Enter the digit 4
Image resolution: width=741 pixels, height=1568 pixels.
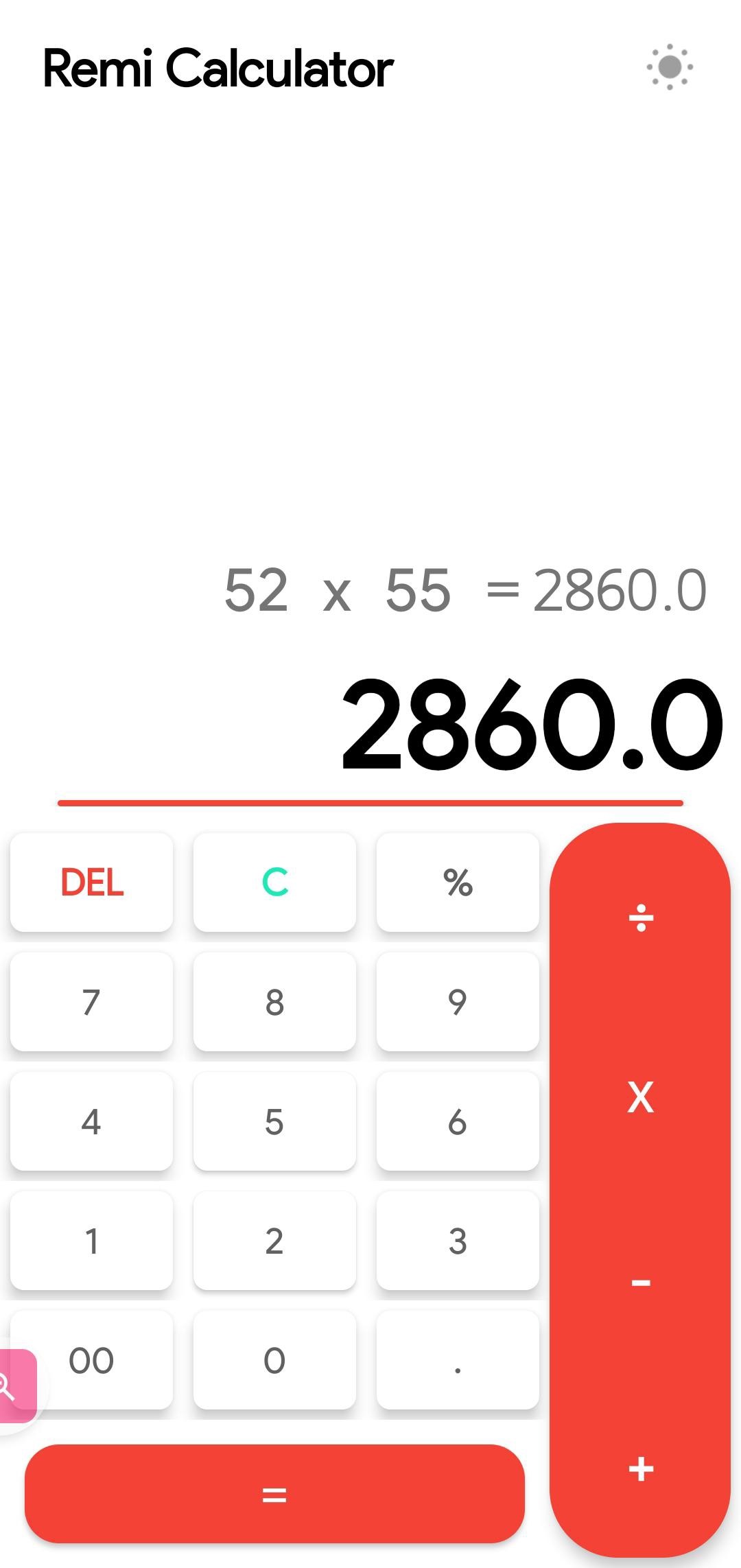[x=92, y=1121]
